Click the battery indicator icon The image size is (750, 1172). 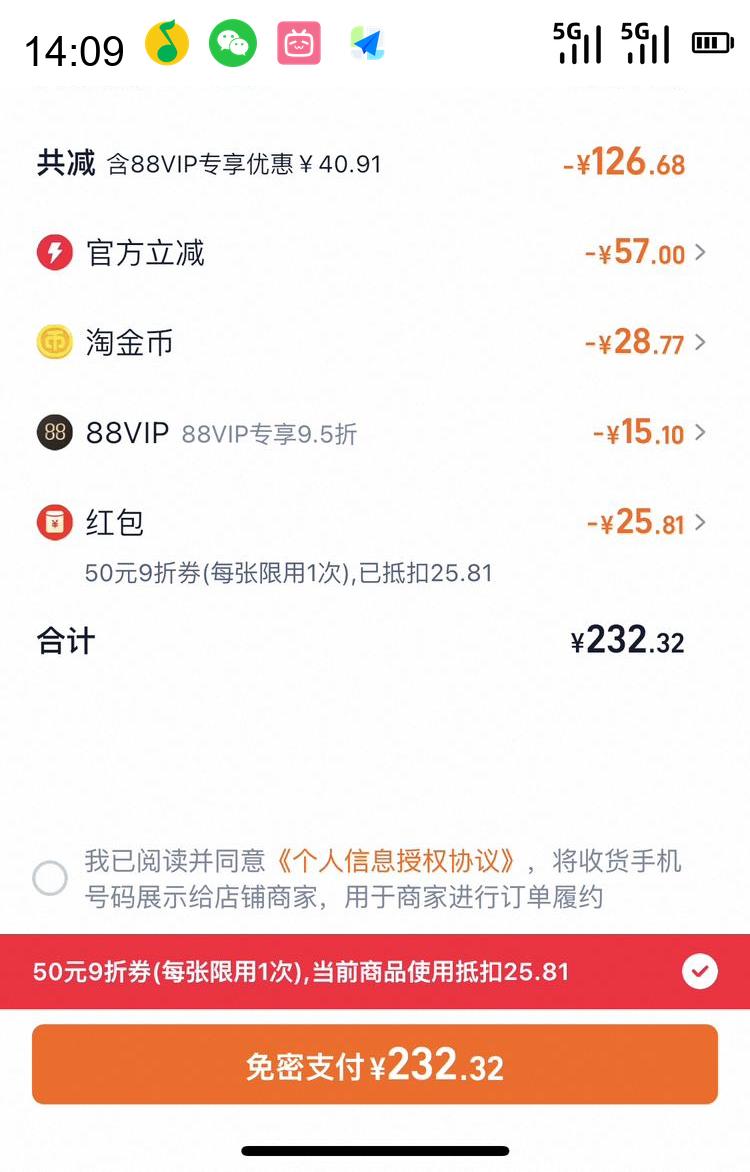(712, 42)
